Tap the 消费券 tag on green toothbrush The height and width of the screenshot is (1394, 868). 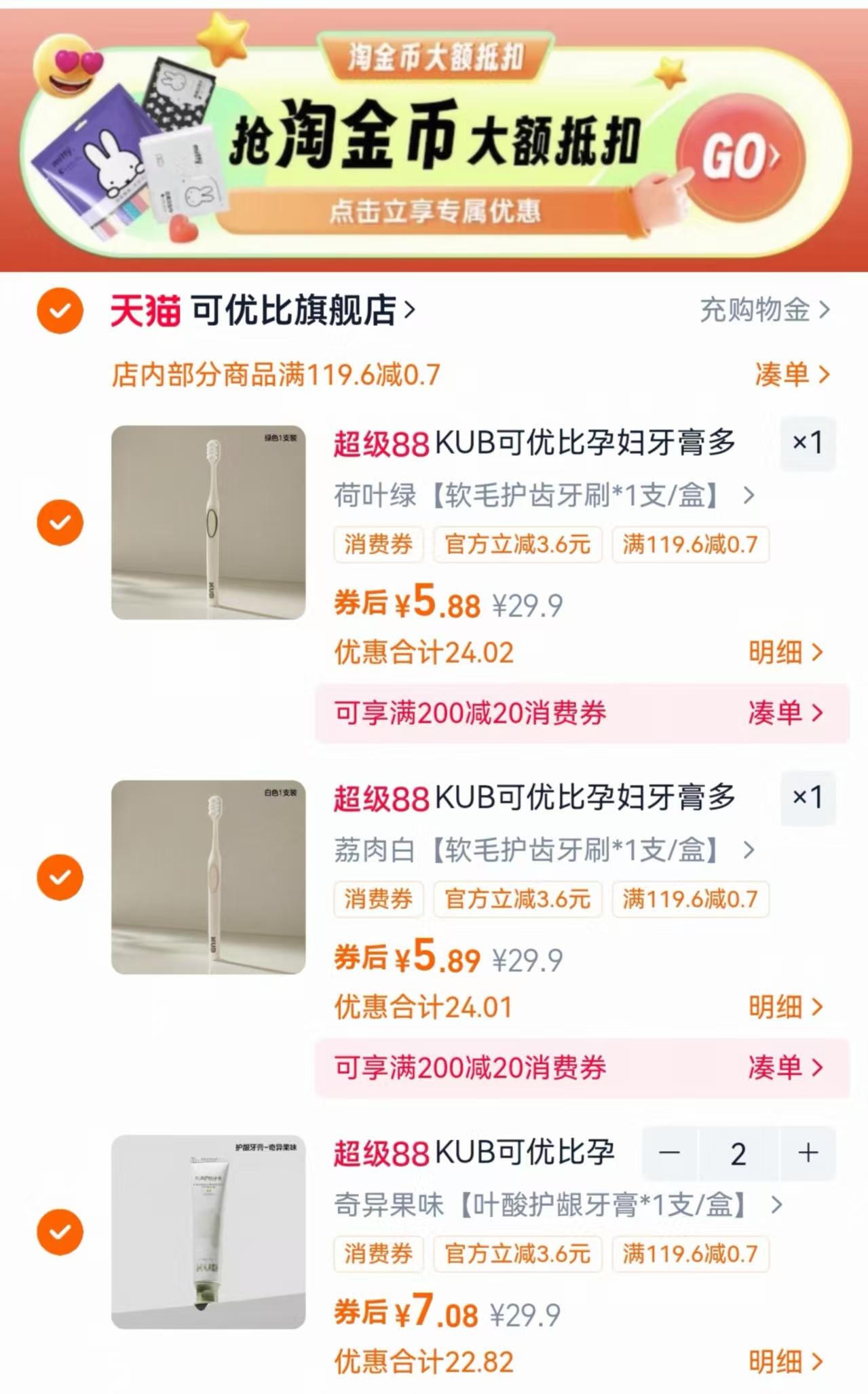[377, 545]
